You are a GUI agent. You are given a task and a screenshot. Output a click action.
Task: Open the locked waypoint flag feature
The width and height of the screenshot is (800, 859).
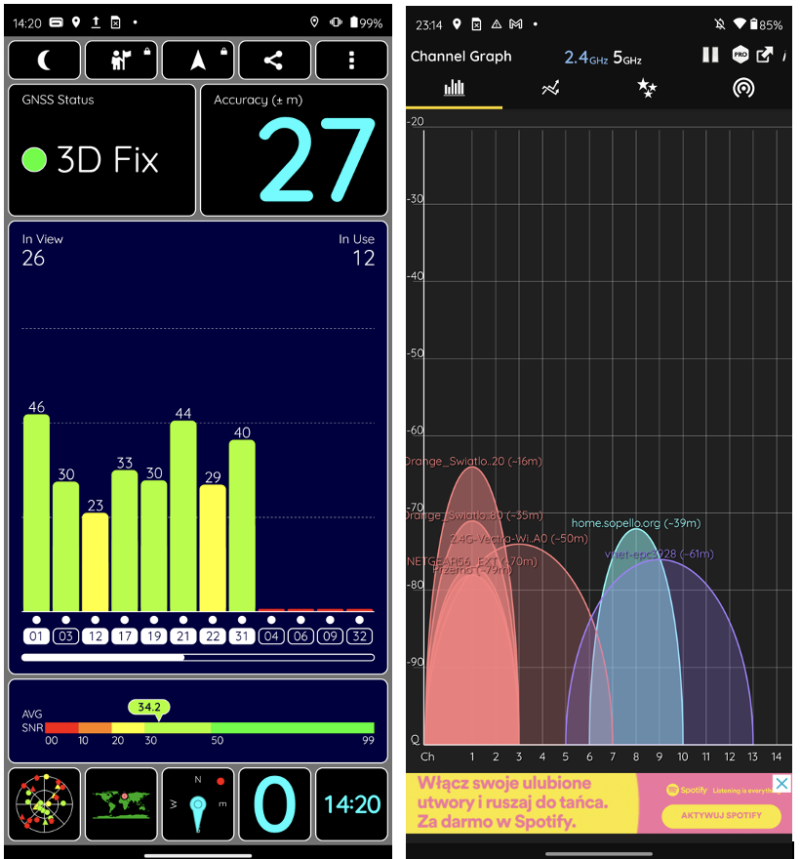121,60
